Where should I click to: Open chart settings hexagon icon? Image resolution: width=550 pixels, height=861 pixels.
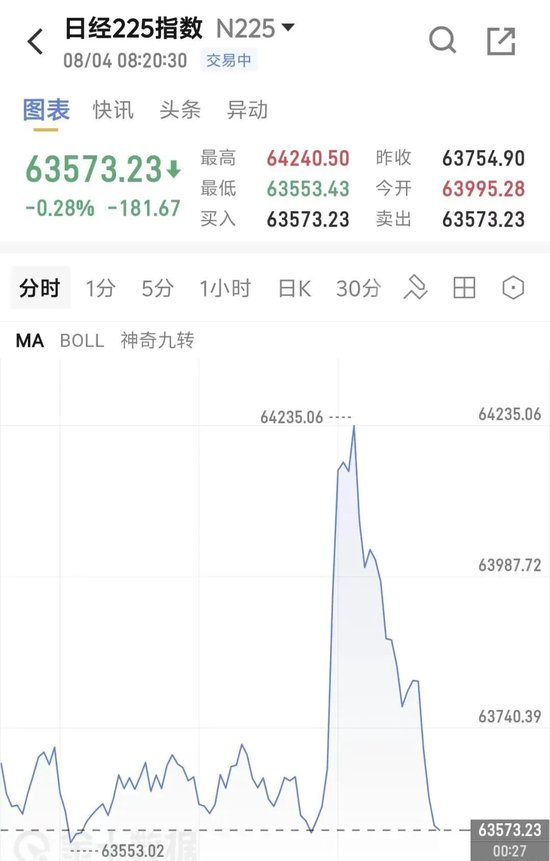513,287
